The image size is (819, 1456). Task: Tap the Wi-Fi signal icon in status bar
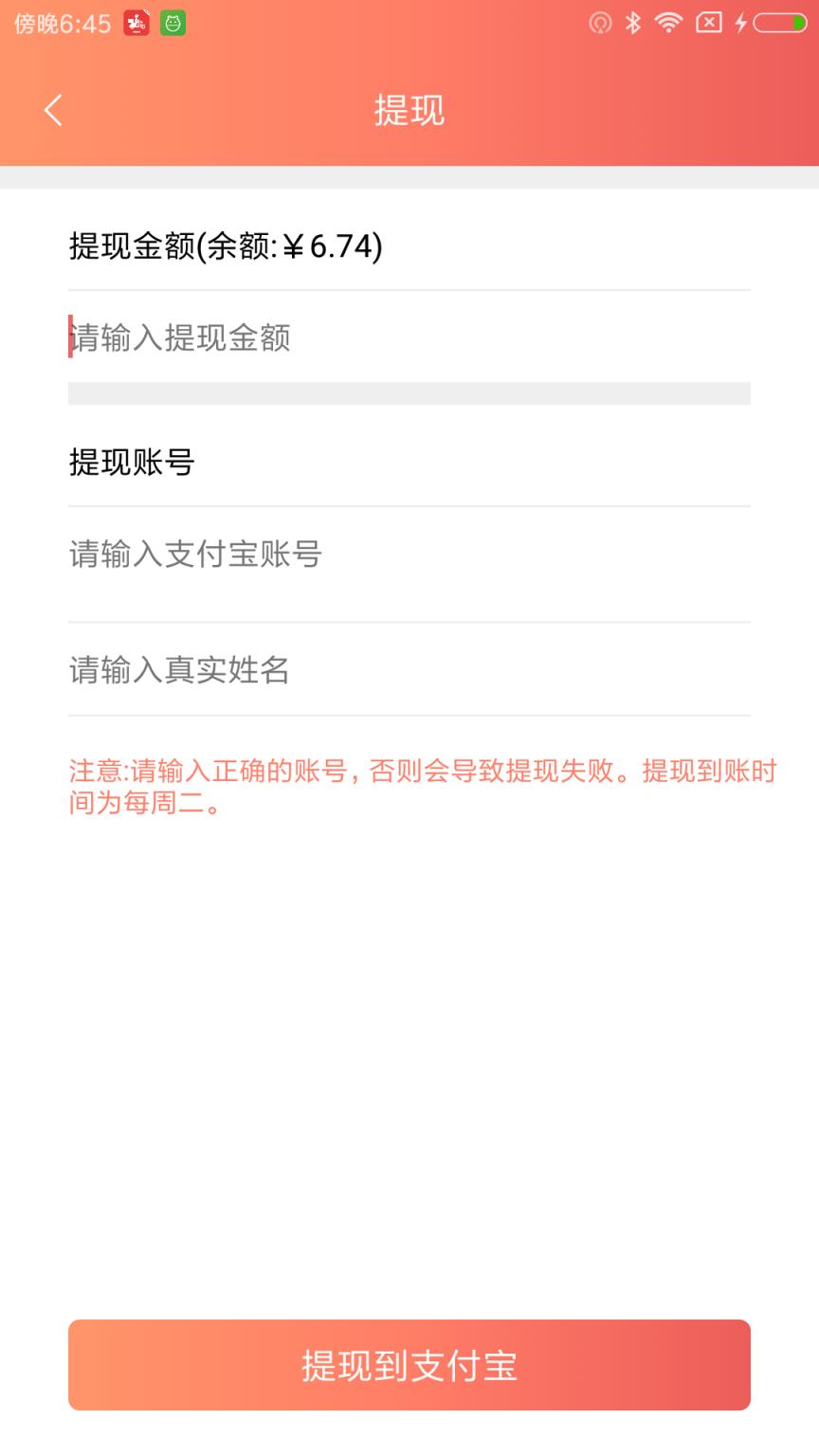[x=670, y=22]
